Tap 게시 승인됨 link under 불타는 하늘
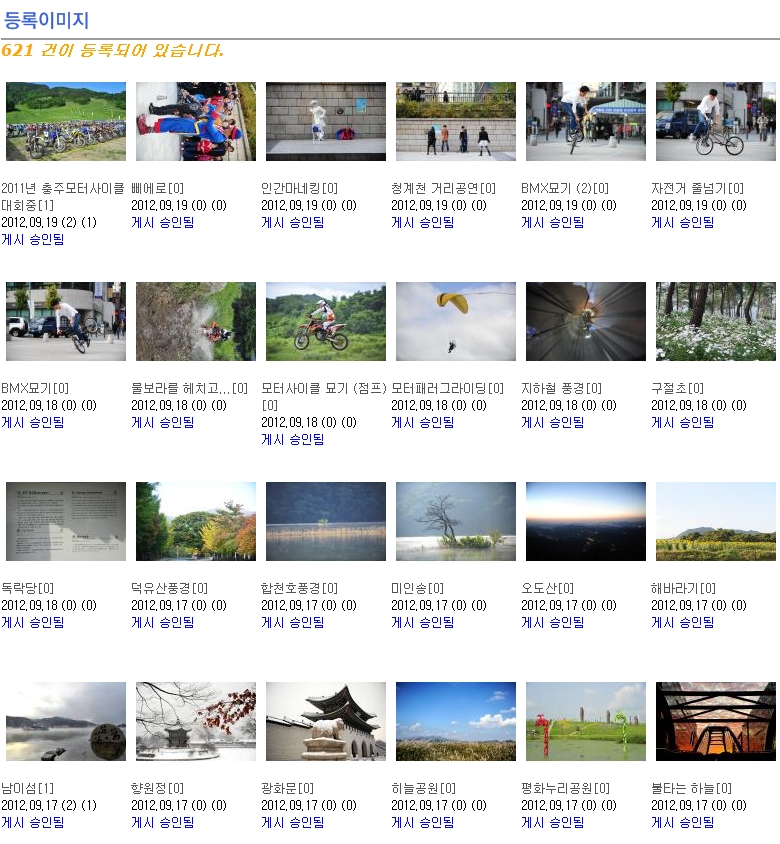Viewport: 780px width, 844px height. 683,822
